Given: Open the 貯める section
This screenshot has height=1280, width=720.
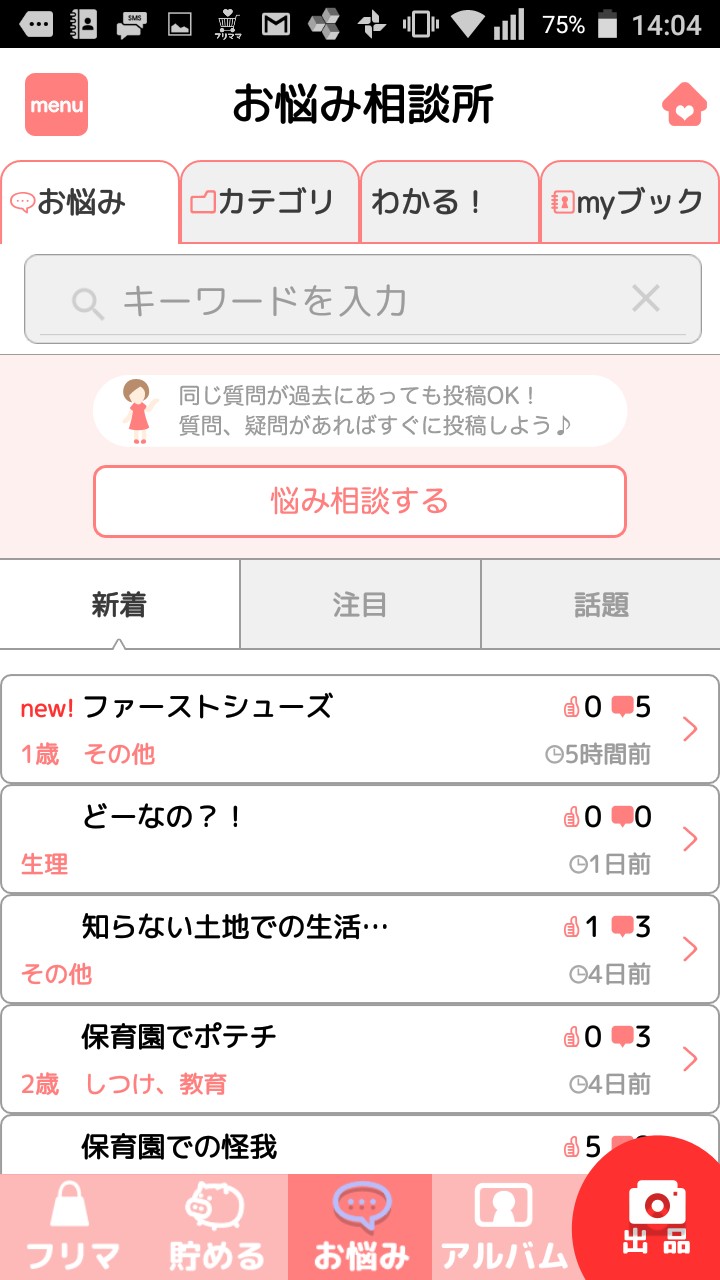Looking at the screenshot, I should tap(216, 1228).
